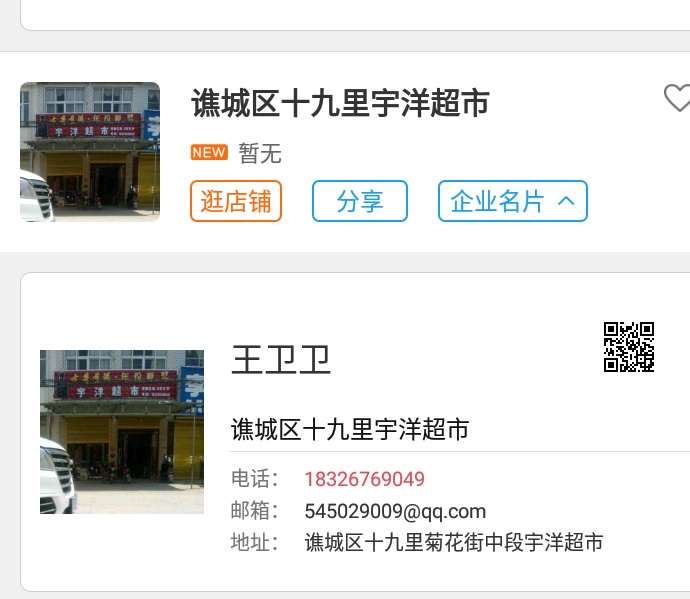This screenshot has height=599, width=690.
Task: Open the store photo next to the name
Action: pos(90,152)
